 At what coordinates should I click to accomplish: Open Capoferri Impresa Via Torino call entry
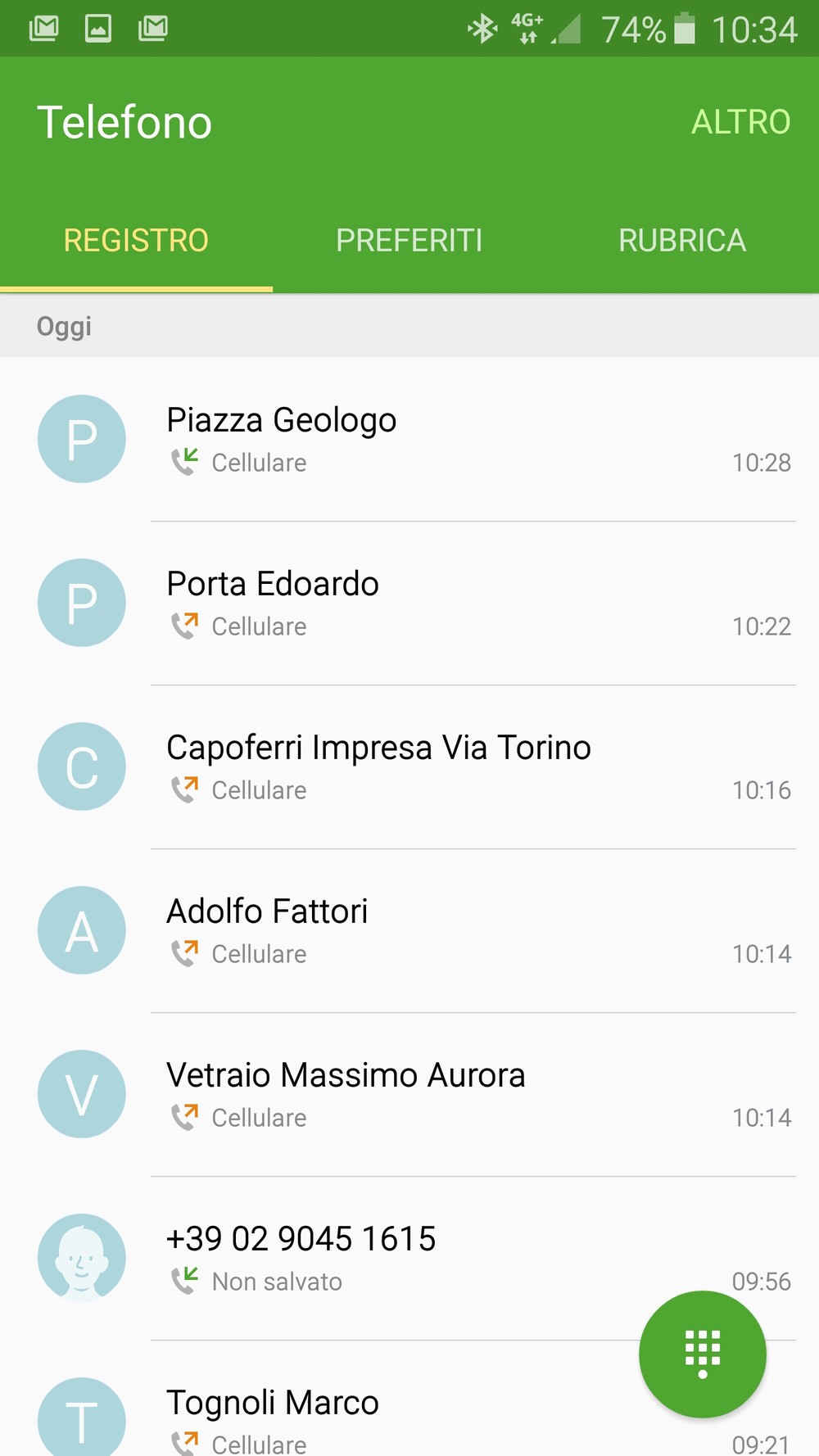[x=409, y=767]
